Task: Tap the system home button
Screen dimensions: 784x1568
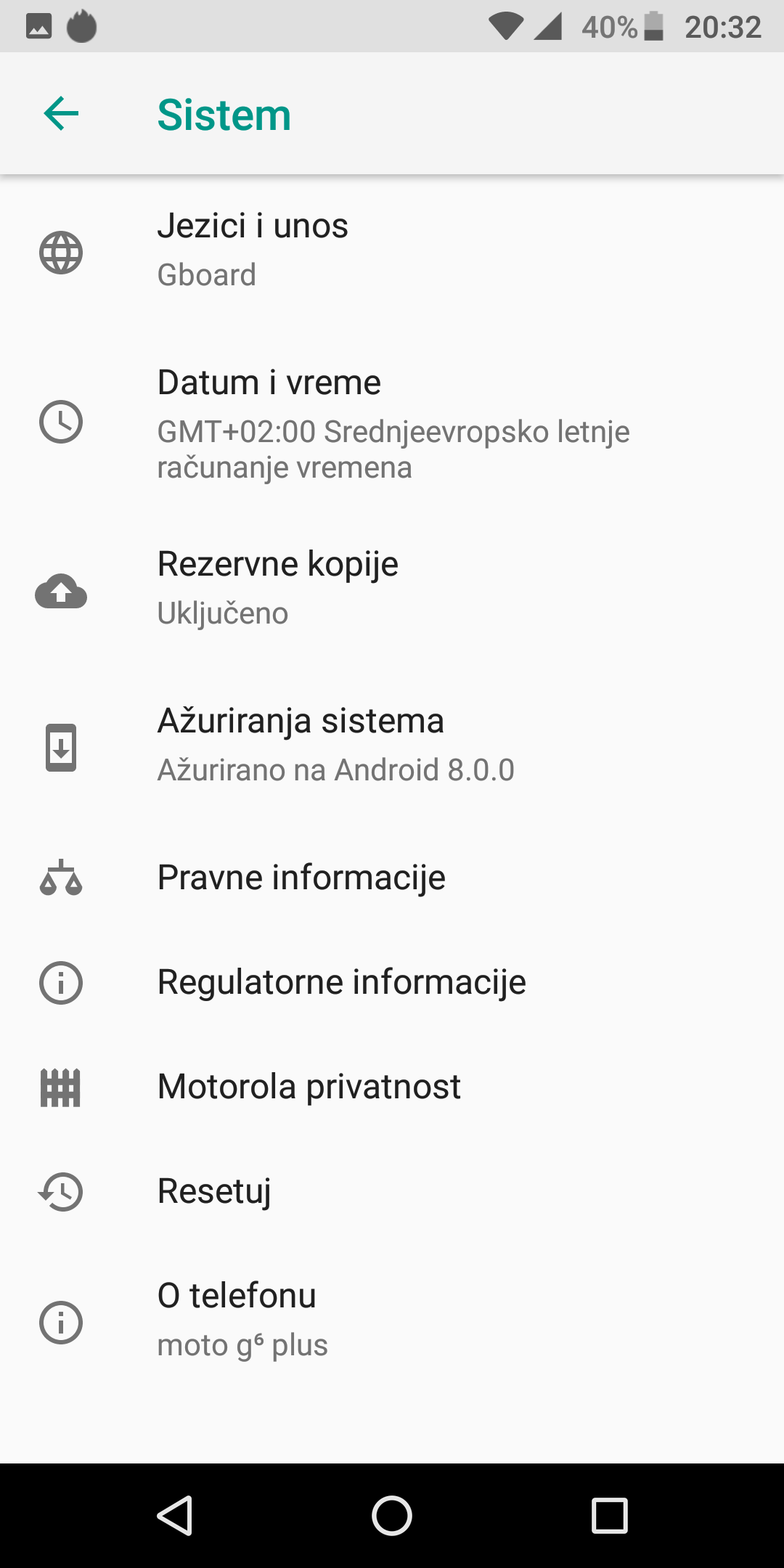Action: (392, 1516)
